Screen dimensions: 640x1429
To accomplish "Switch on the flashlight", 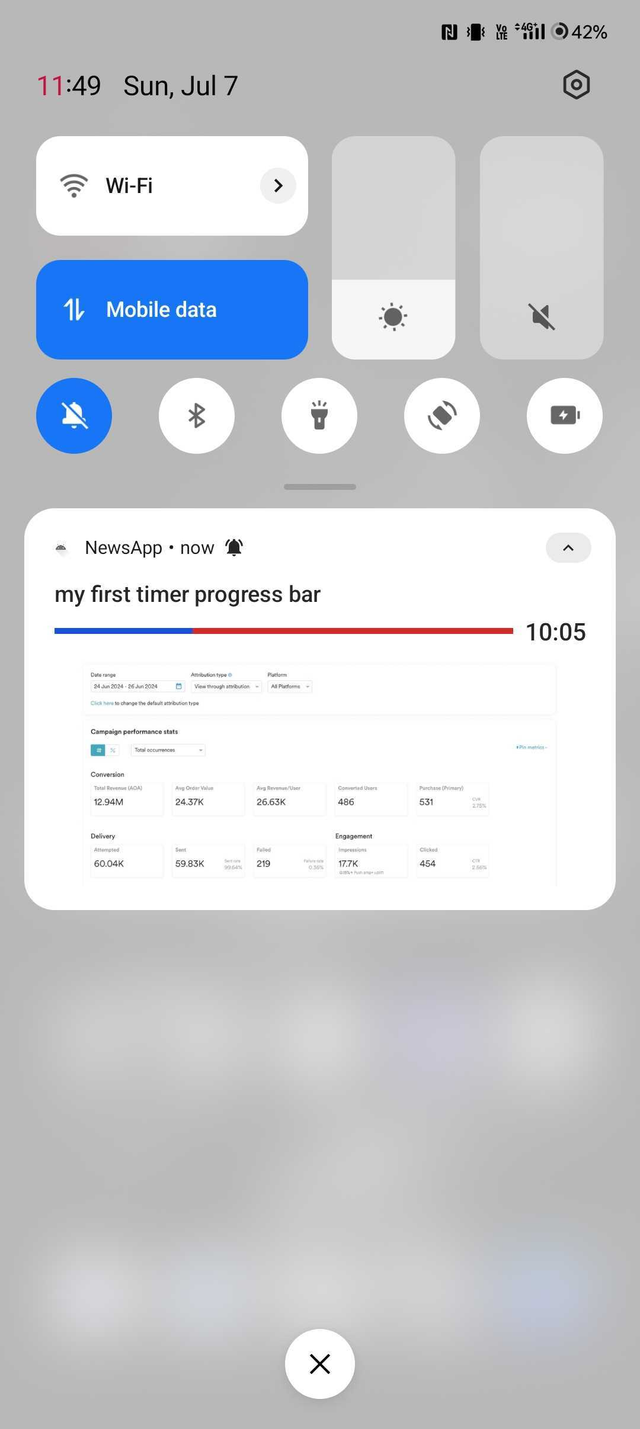I will [319, 415].
